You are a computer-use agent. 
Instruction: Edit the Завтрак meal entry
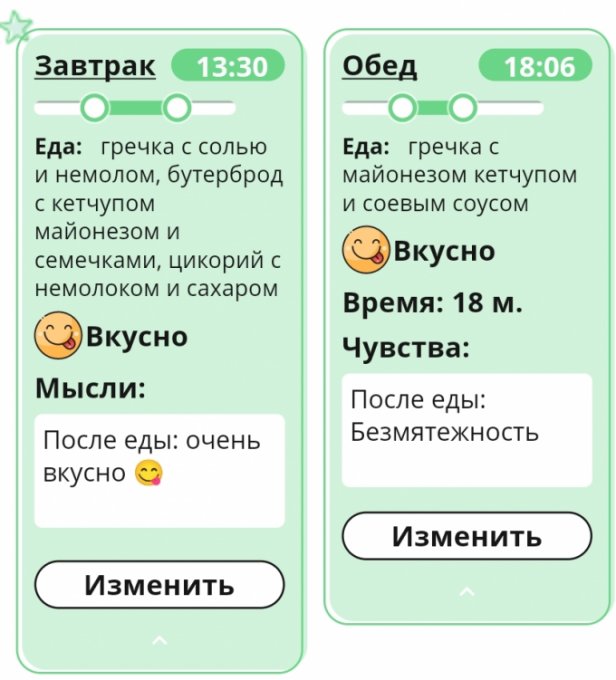tap(159, 585)
